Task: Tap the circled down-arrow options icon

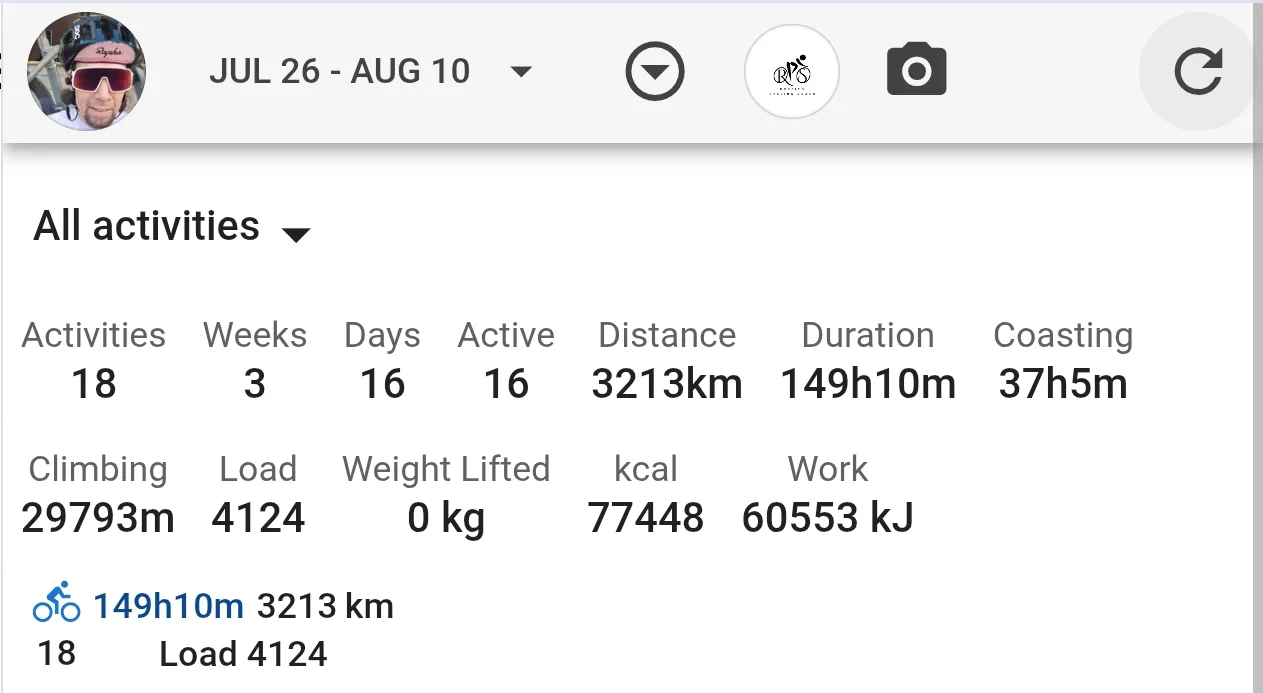Action: [x=655, y=72]
